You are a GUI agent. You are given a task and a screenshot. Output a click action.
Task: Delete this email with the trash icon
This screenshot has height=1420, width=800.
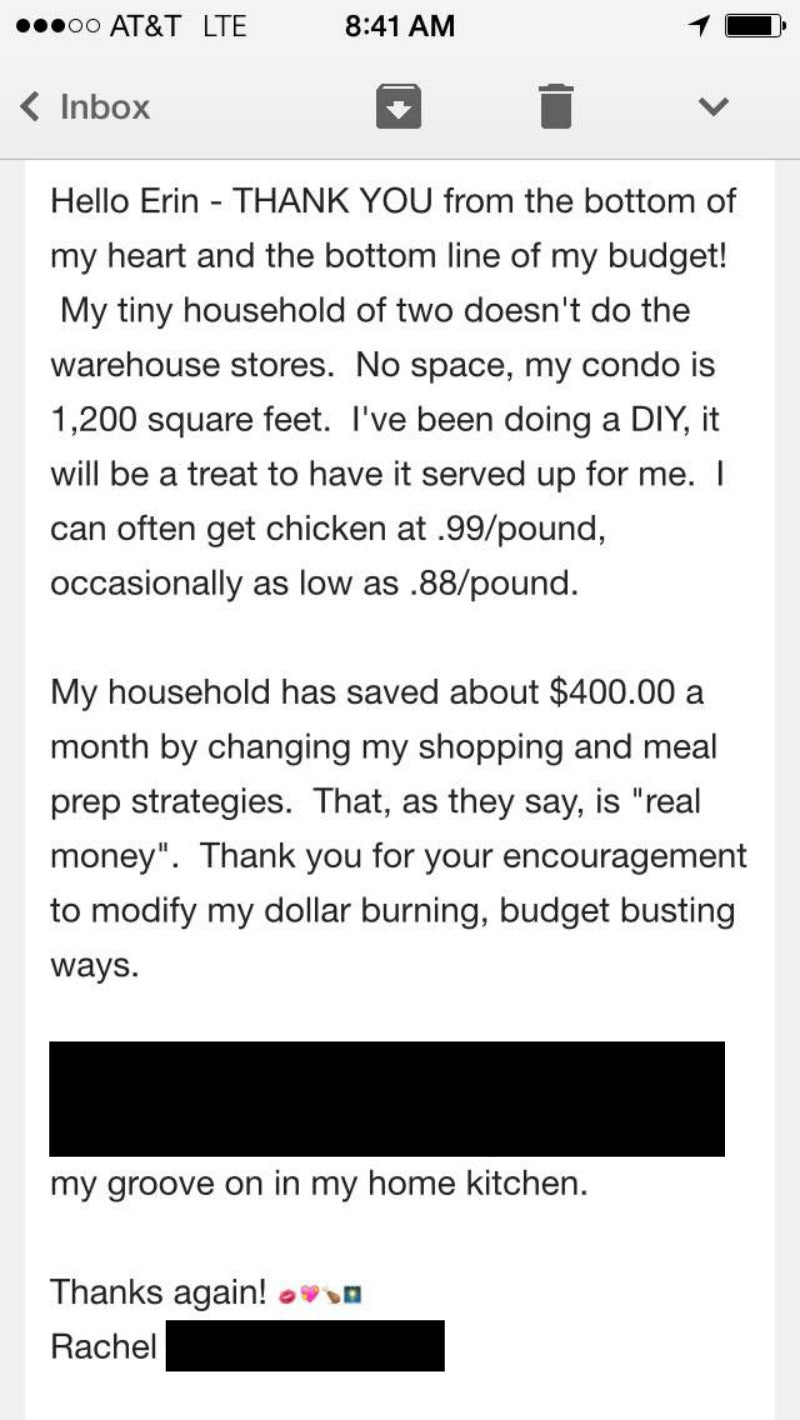(x=556, y=106)
